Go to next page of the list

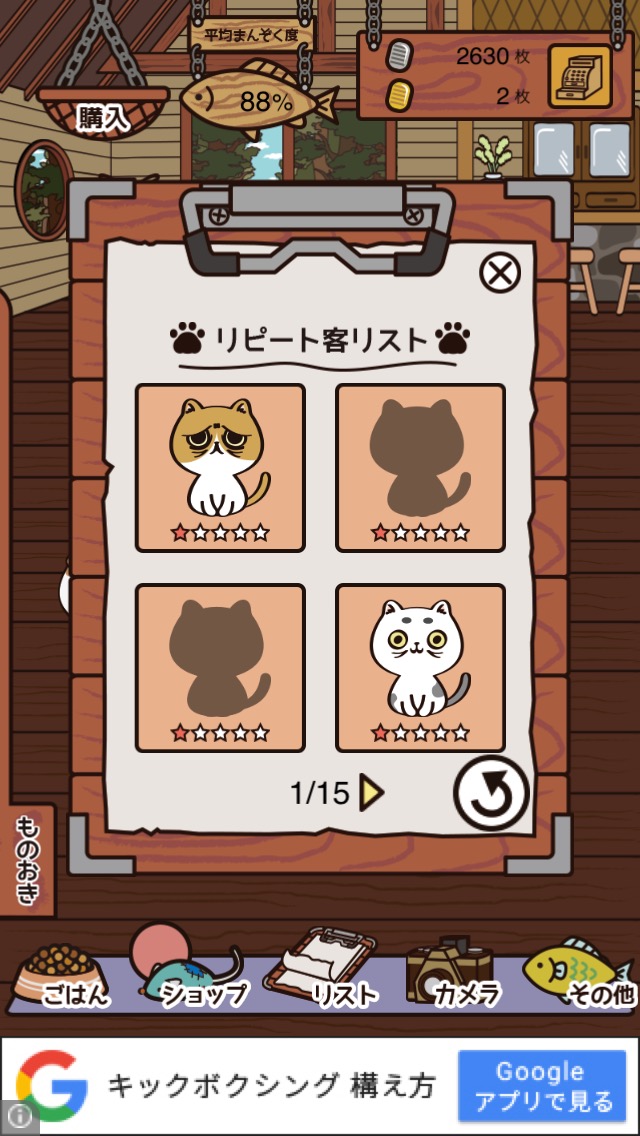pyautogui.click(x=372, y=793)
